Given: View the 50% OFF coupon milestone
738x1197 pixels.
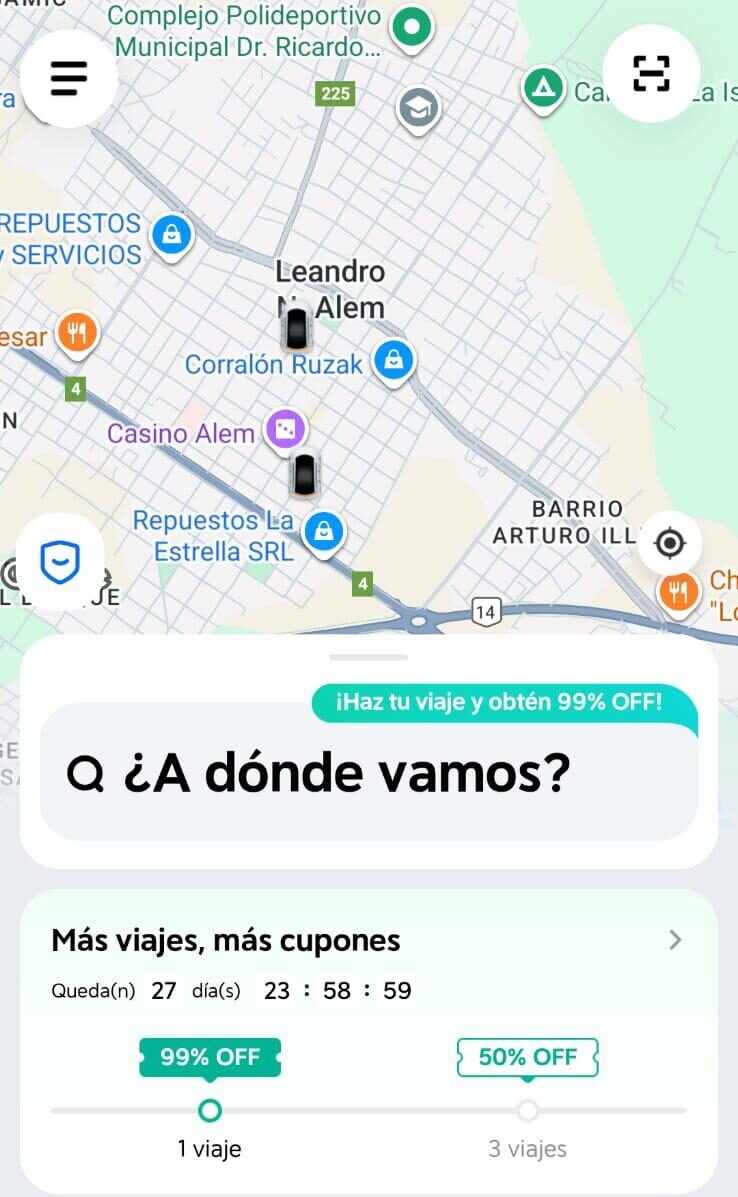Looking at the screenshot, I should tap(527, 1057).
